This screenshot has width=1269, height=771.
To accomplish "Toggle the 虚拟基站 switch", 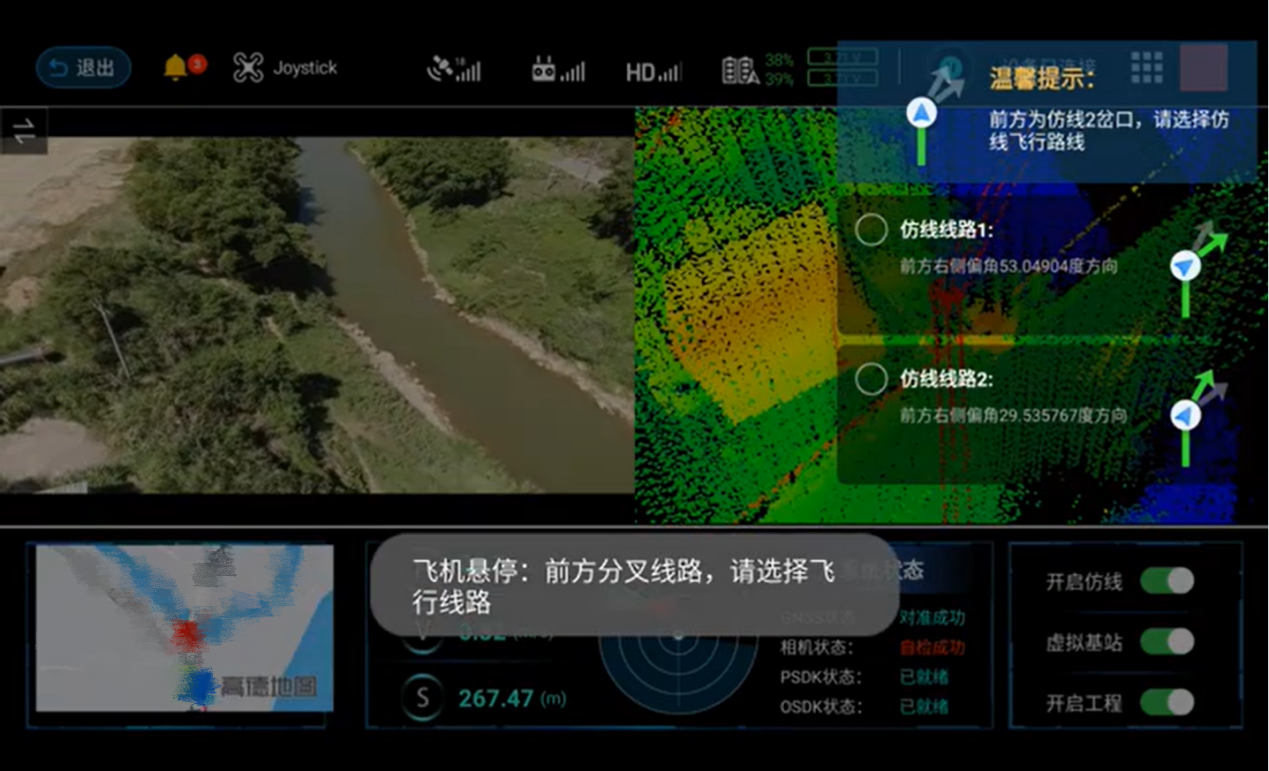I will tap(1167, 642).
